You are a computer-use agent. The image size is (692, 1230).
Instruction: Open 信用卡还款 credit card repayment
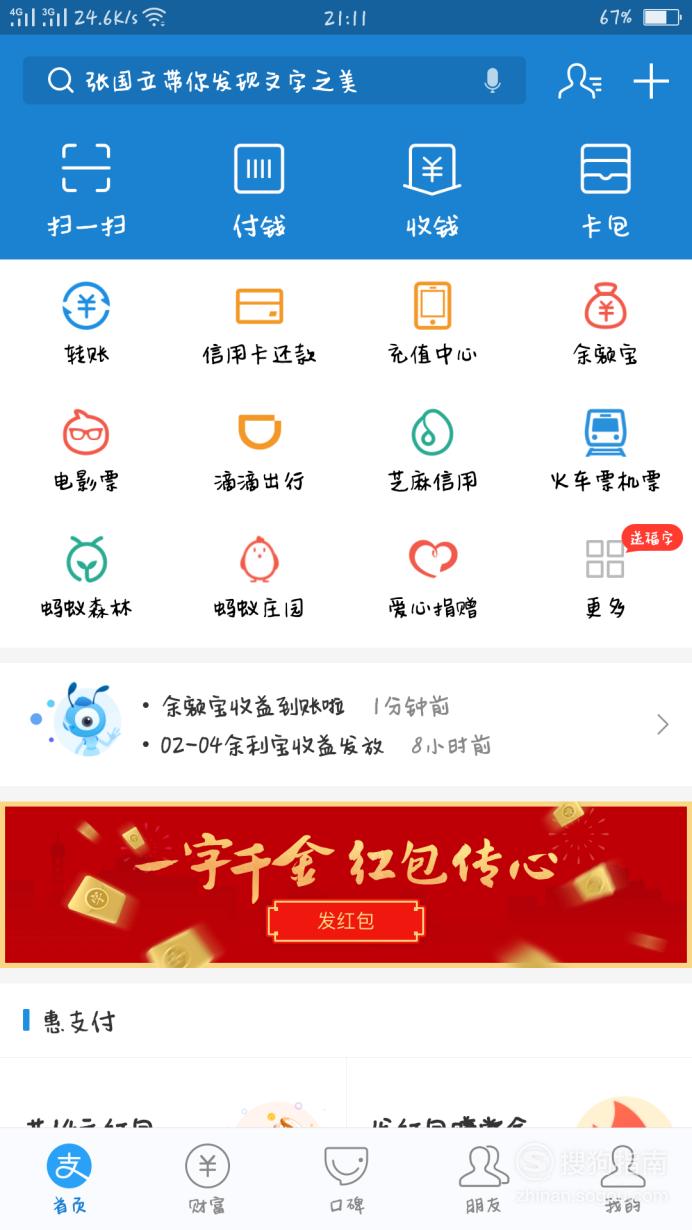pyautogui.click(x=259, y=323)
